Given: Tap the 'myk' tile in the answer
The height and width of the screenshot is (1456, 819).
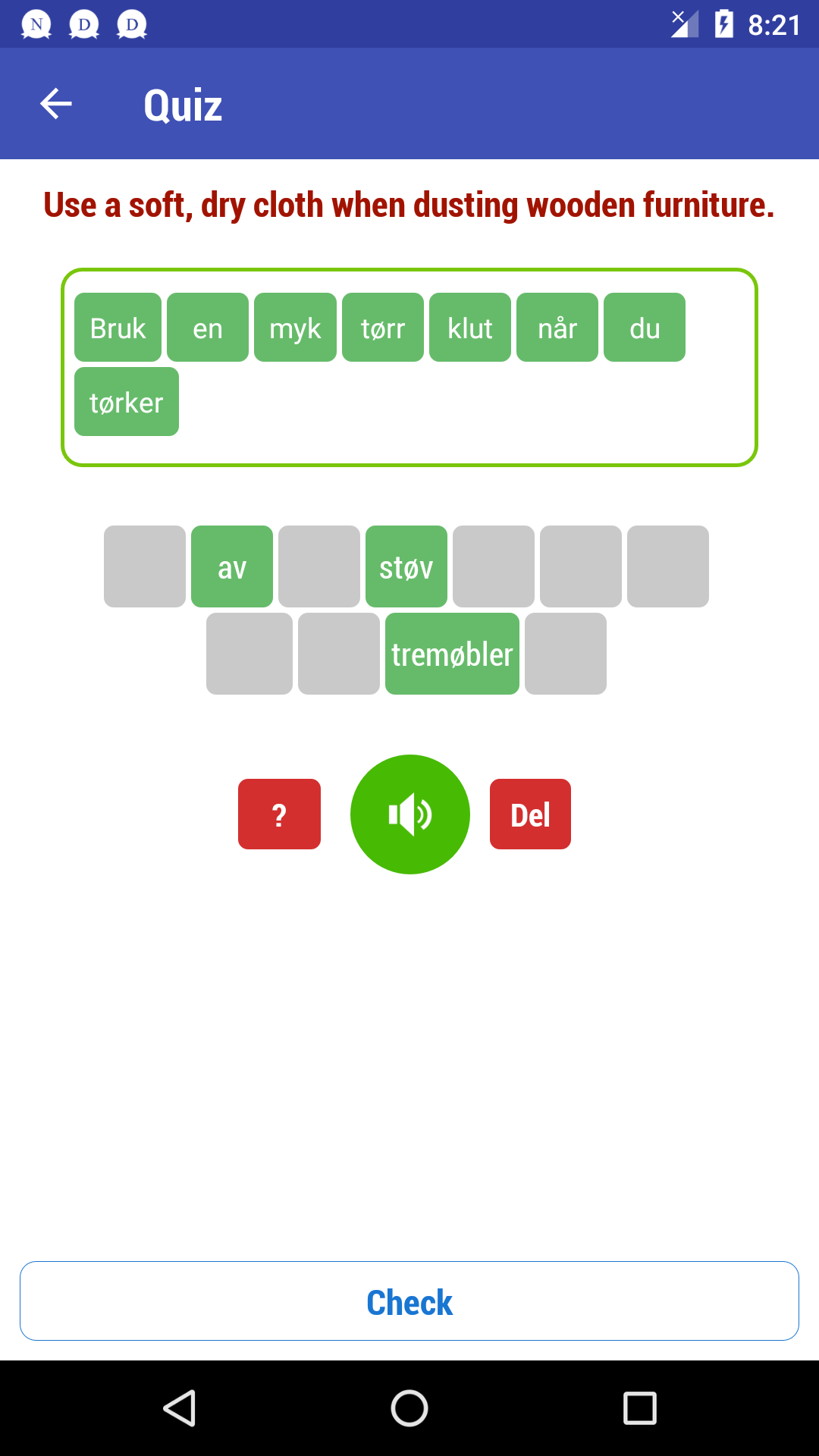Looking at the screenshot, I should [295, 328].
